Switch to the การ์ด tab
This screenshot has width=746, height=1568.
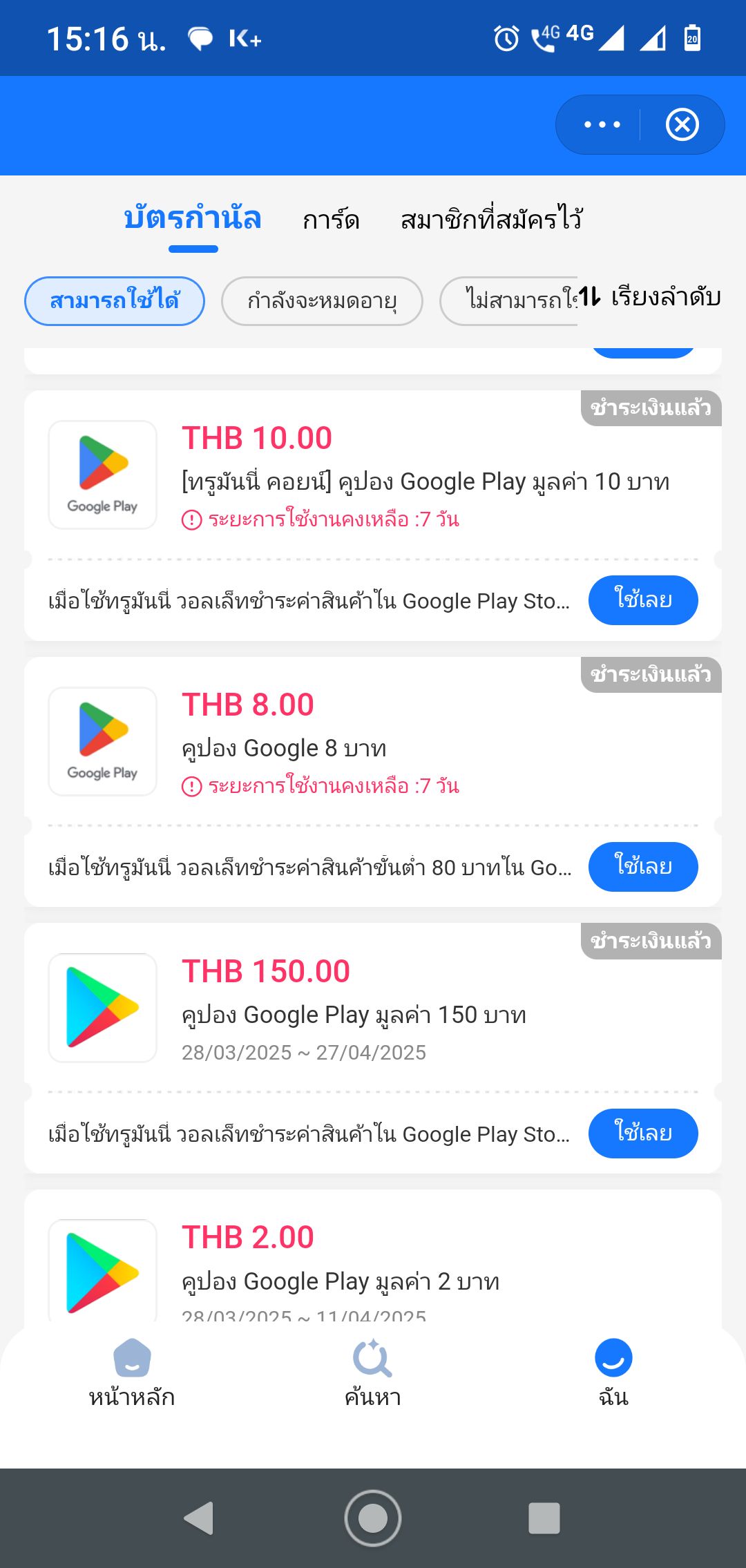(x=331, y=220)
